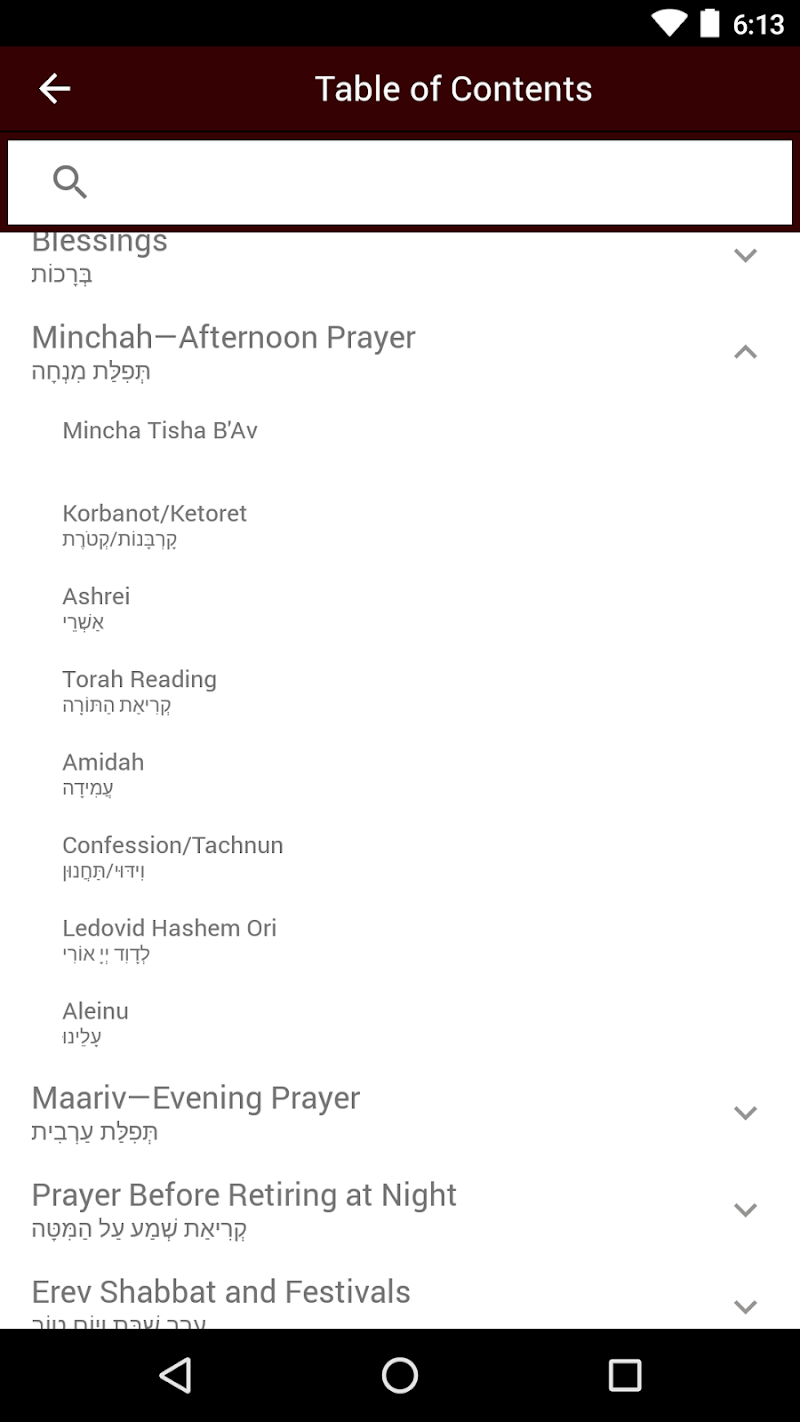Open Confession/Tachnun
Image resolution: width=800 pixels, height=1422 pixels.
click(172, 855)
